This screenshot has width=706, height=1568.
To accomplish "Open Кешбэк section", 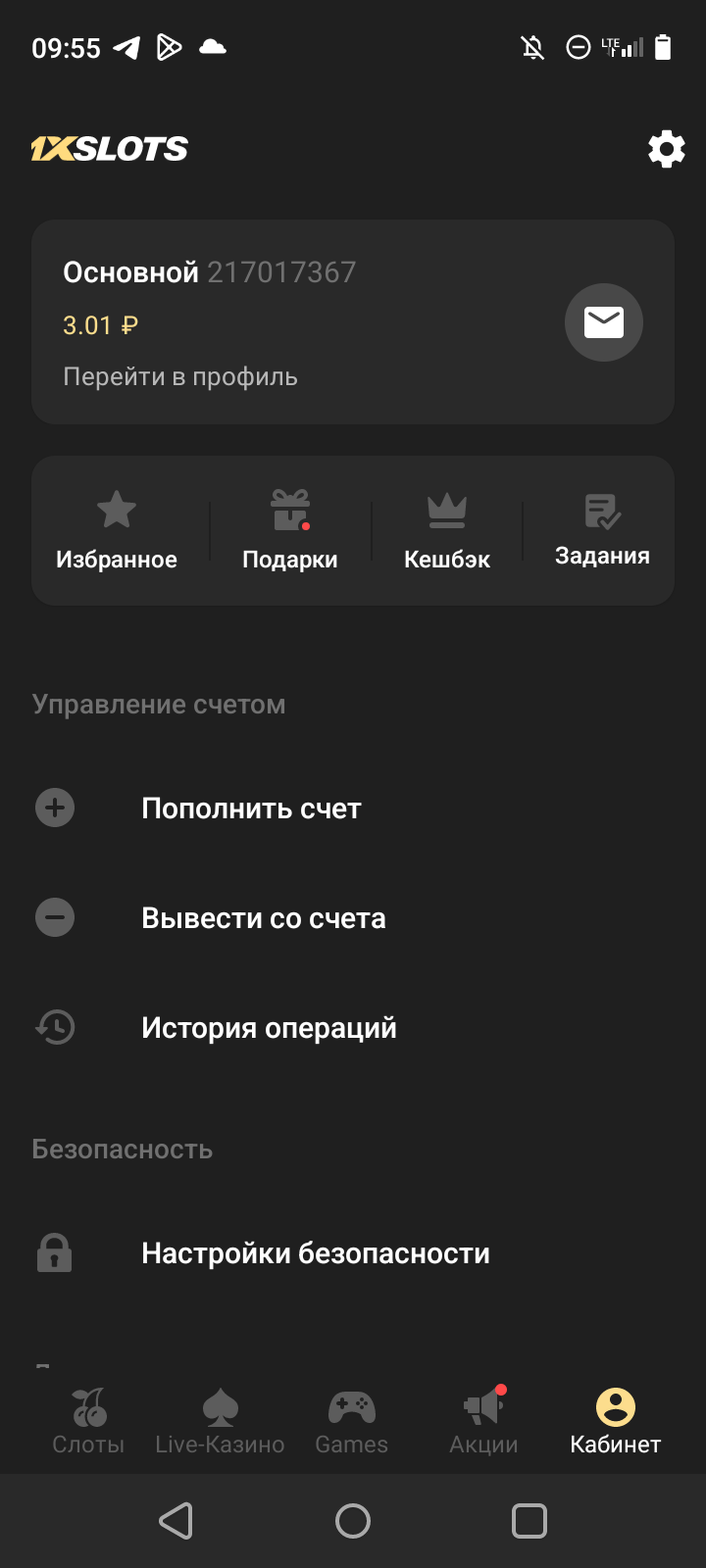I will pos(447,531).
